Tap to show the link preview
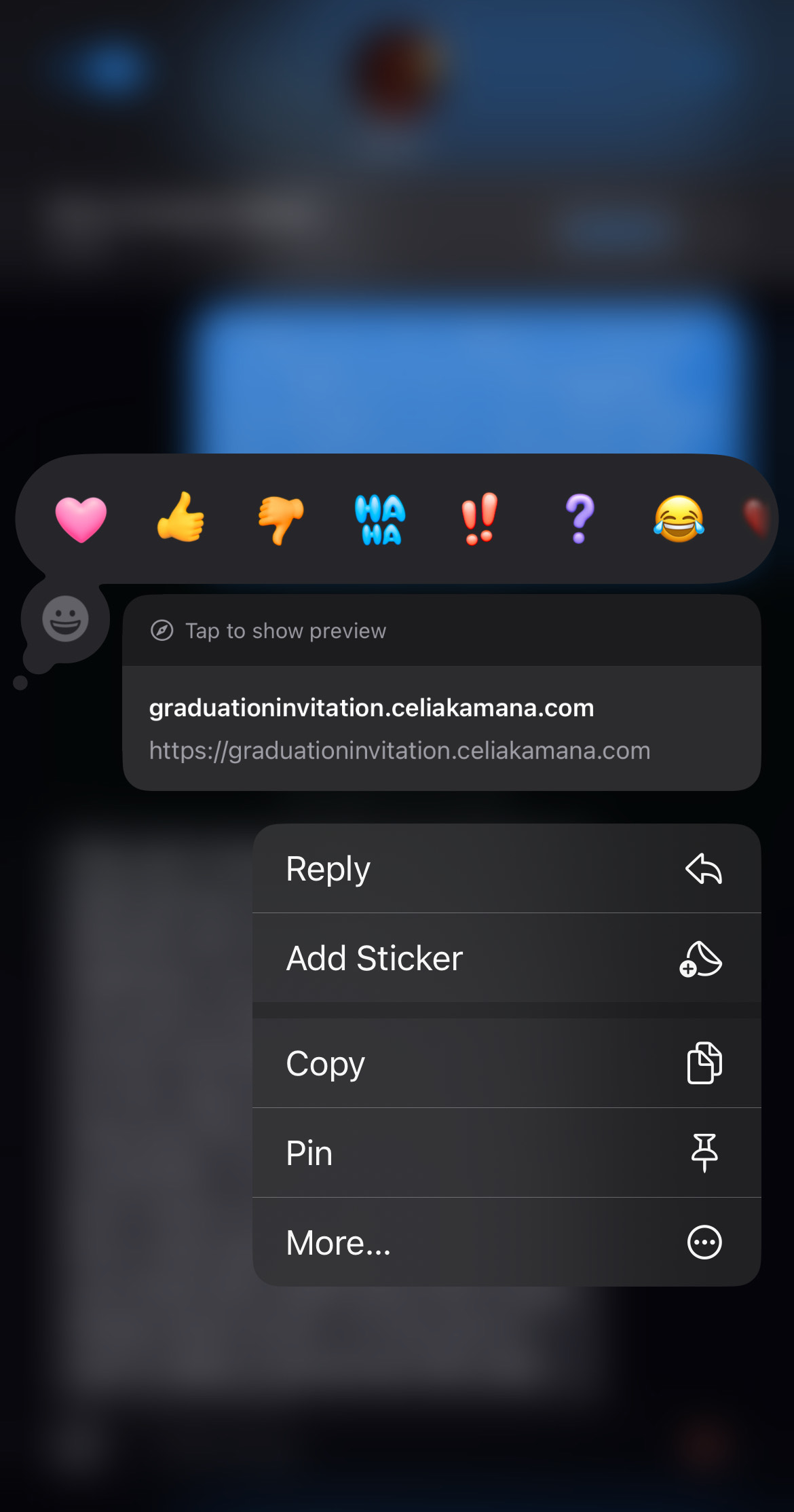 [285, 631]
